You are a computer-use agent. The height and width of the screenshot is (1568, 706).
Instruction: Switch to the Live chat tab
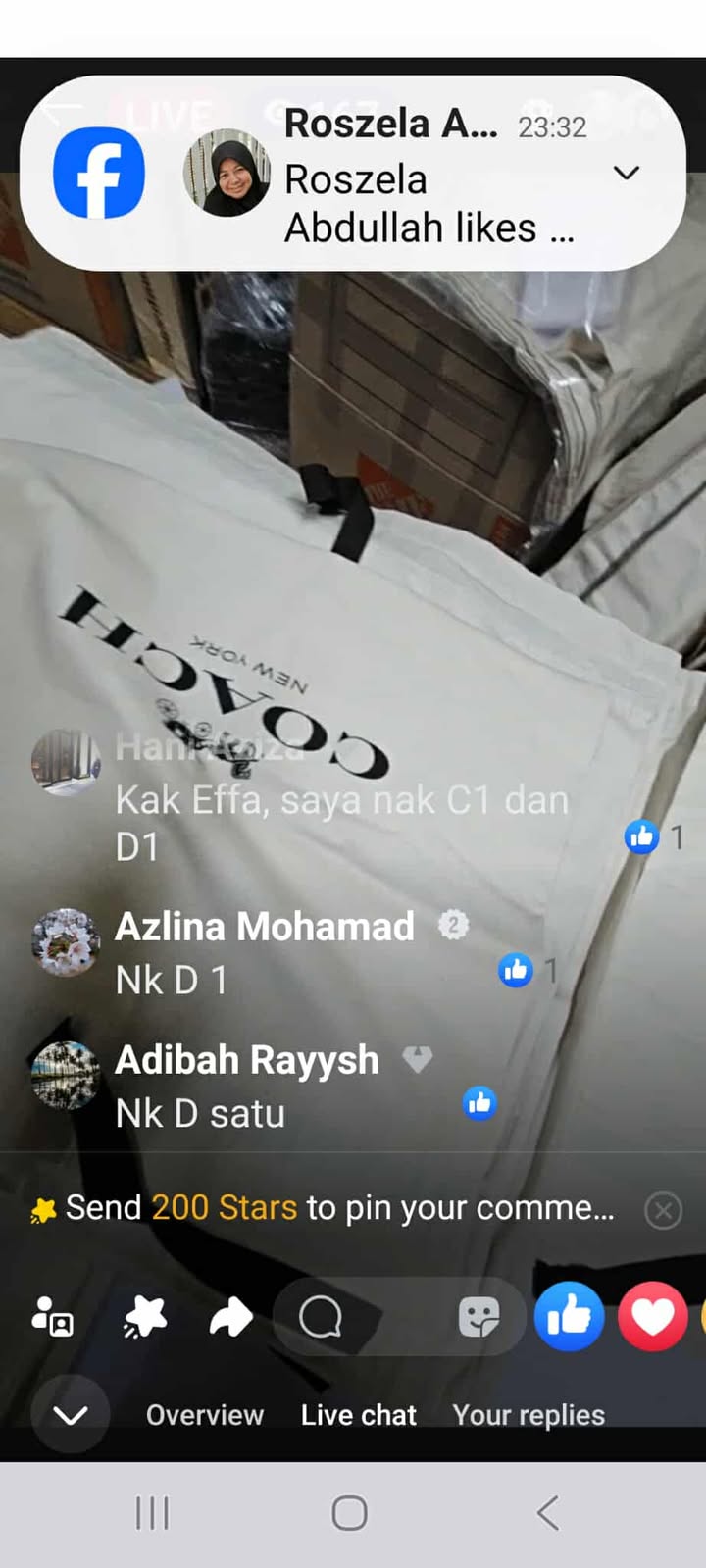(358, 1415)
